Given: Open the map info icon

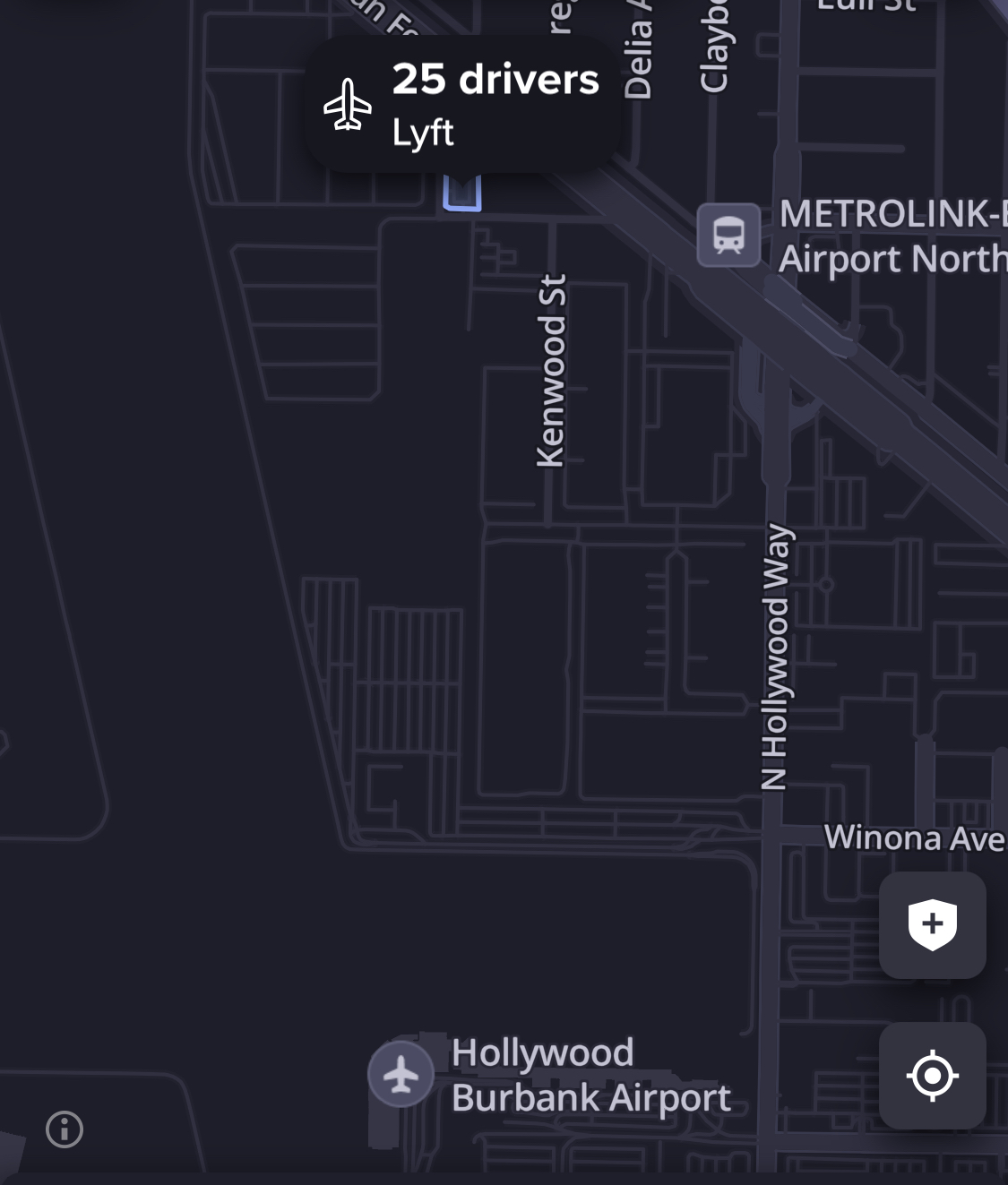Looking at the screenshot, I should point(64,1129).
